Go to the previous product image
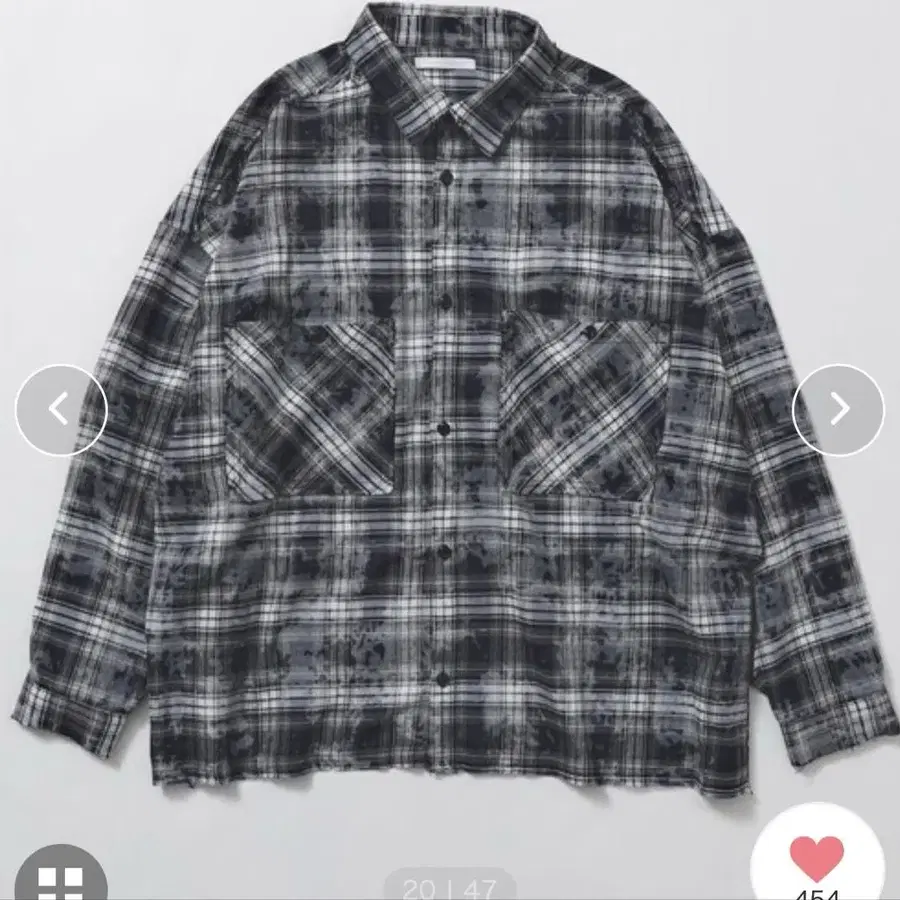The width and height of the screenshot is (900, 900). pyautogui.click(x=60, y=409)
